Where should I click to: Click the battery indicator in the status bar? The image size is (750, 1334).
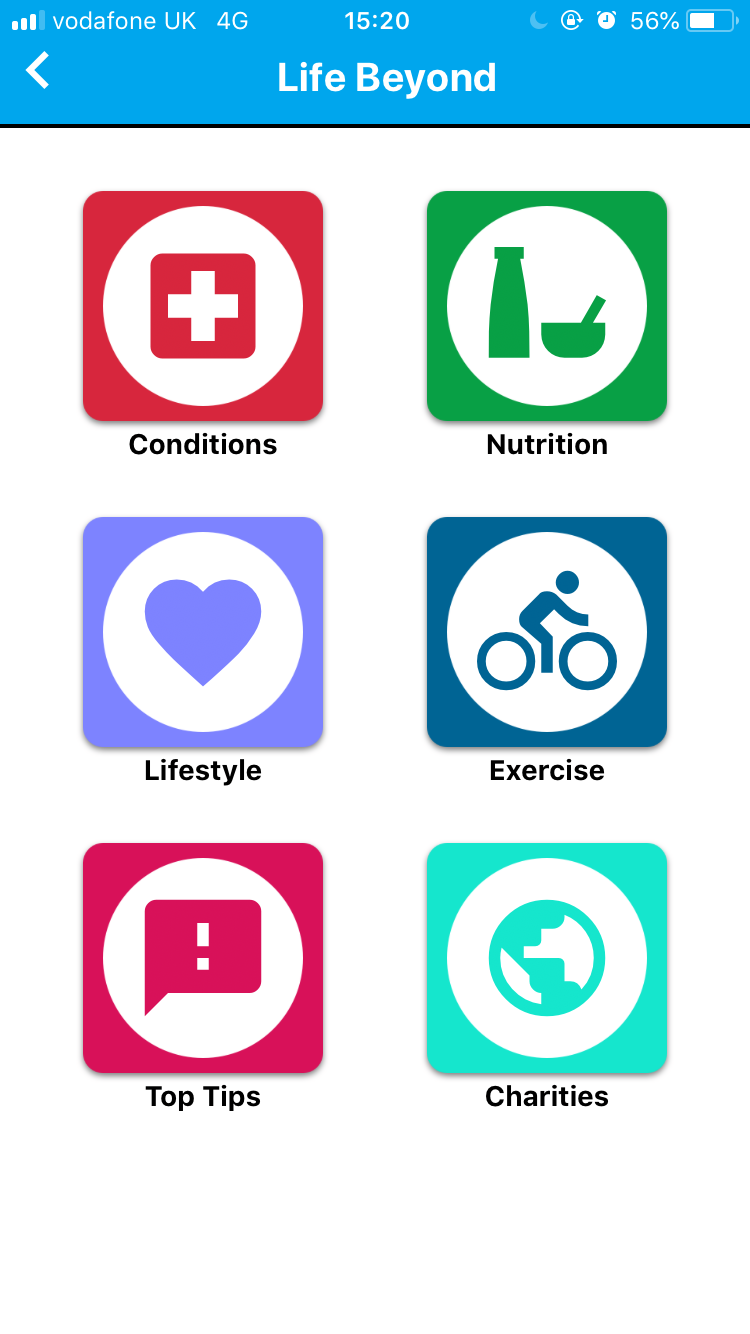coord(707,20)
